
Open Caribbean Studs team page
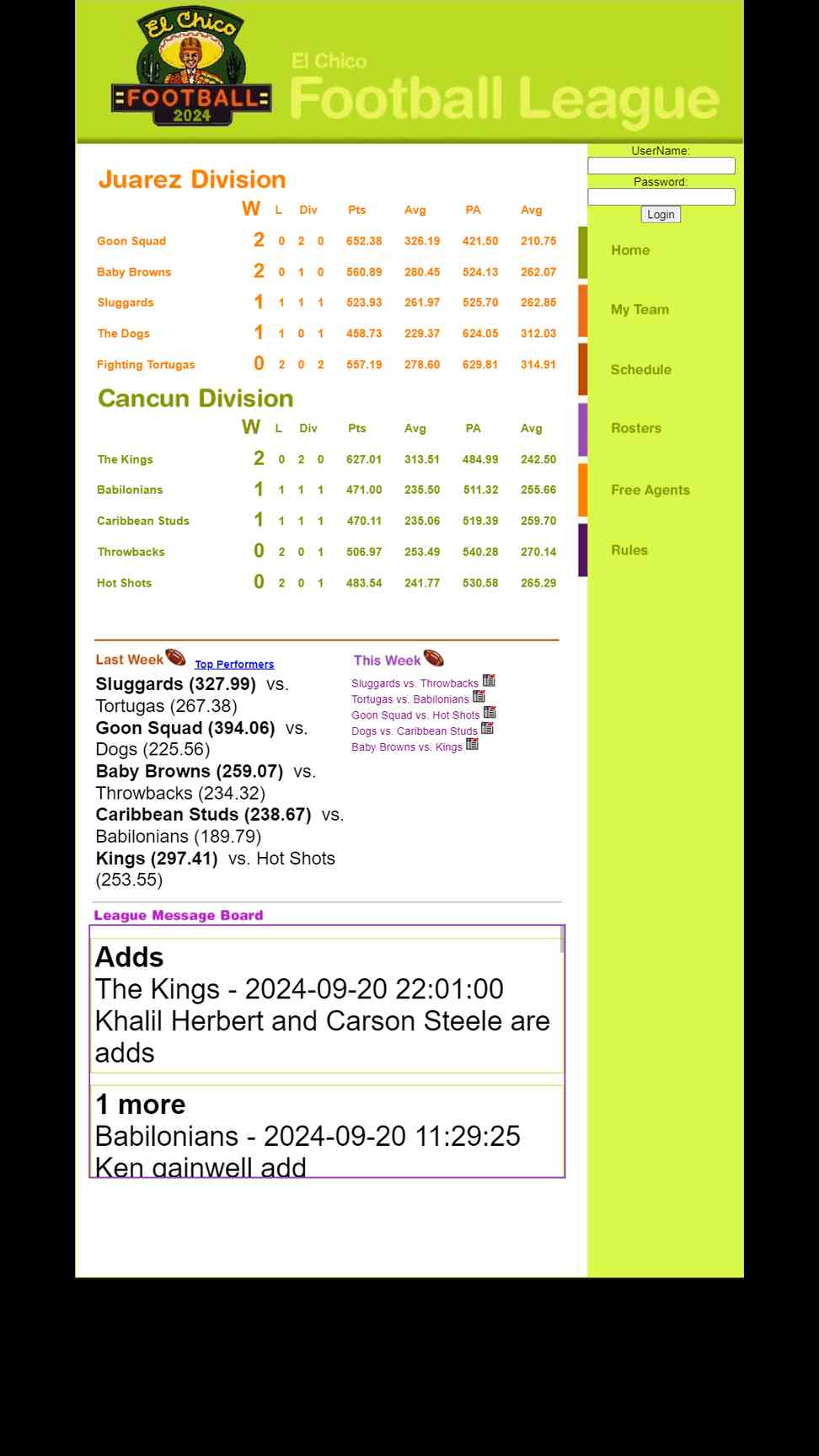click(143, 521)
